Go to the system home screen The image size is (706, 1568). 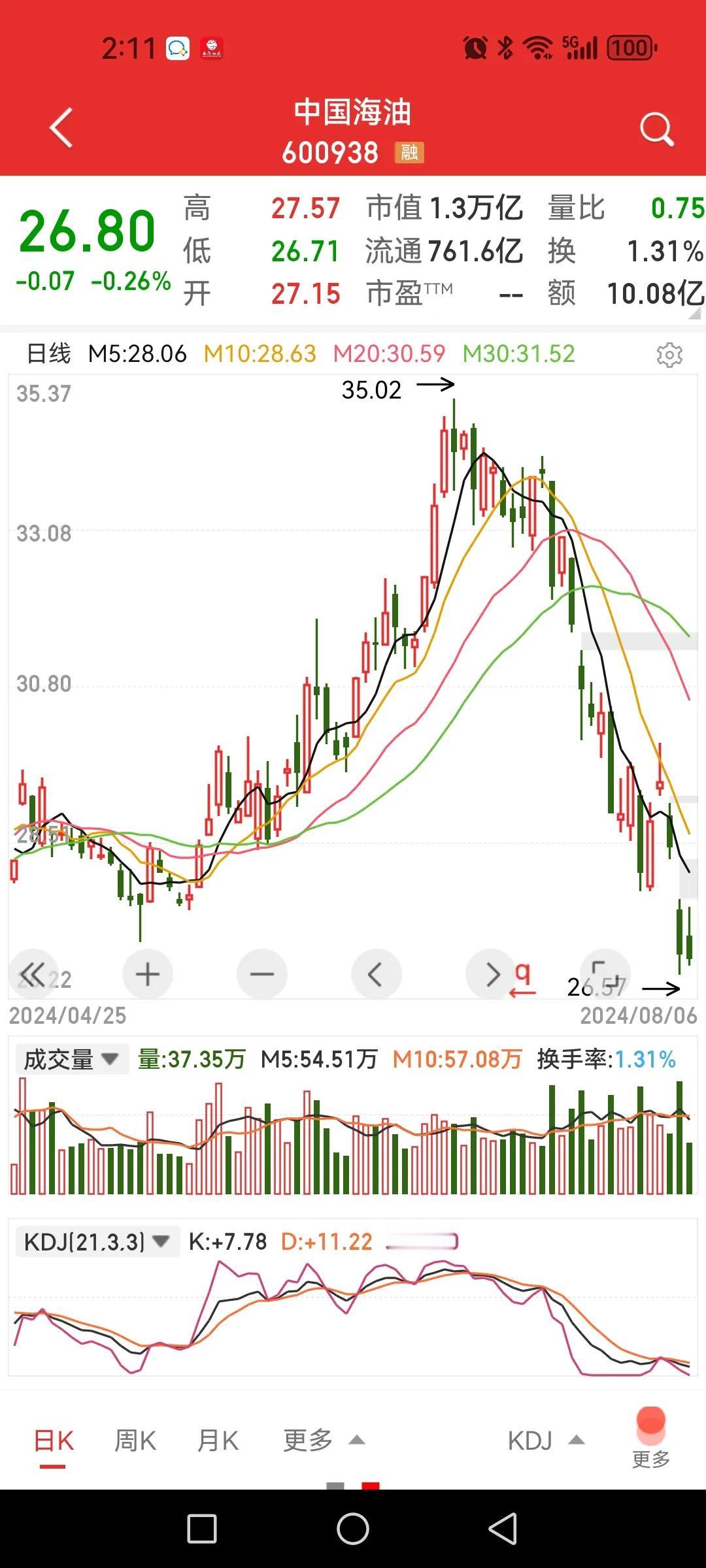(353, 1529)
